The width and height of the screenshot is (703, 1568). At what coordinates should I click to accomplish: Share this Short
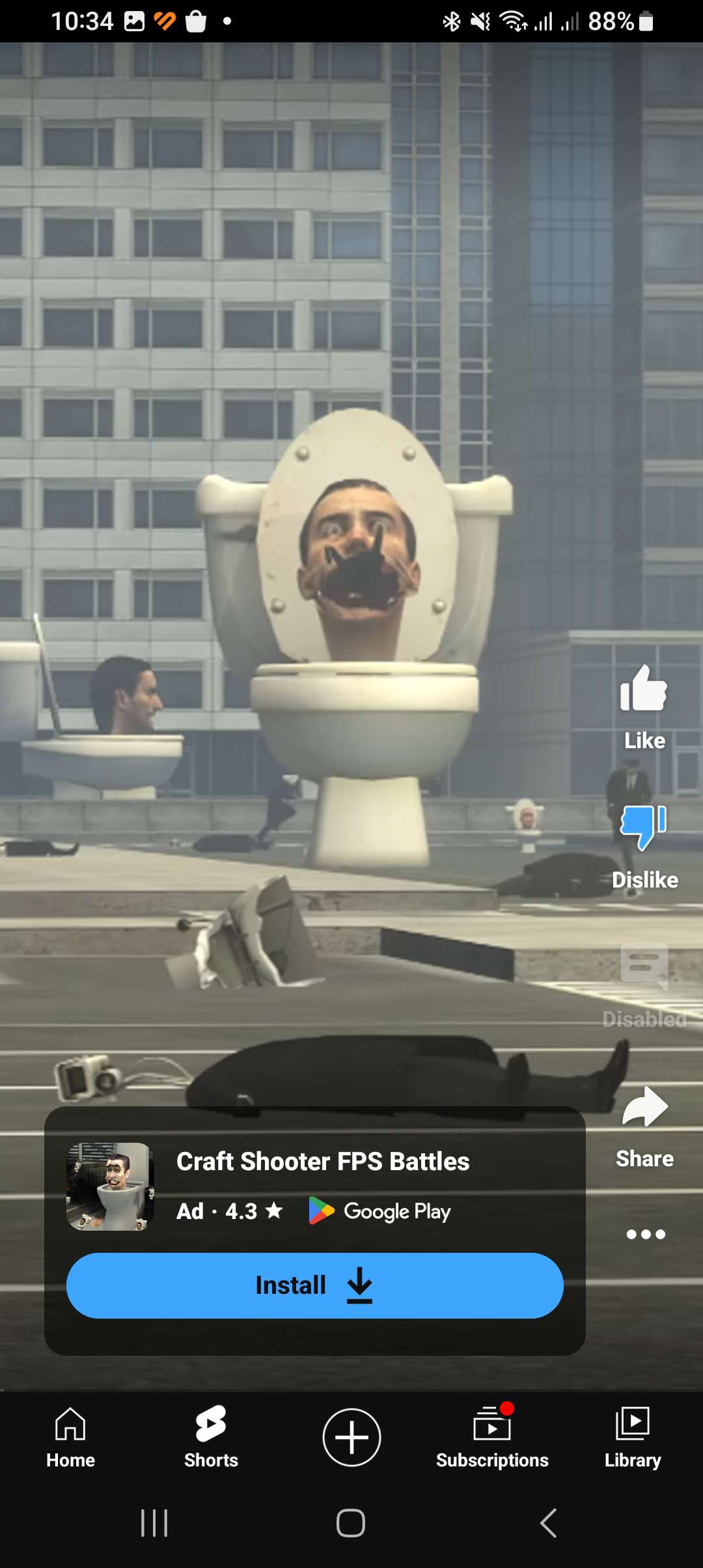[644, 1108]
